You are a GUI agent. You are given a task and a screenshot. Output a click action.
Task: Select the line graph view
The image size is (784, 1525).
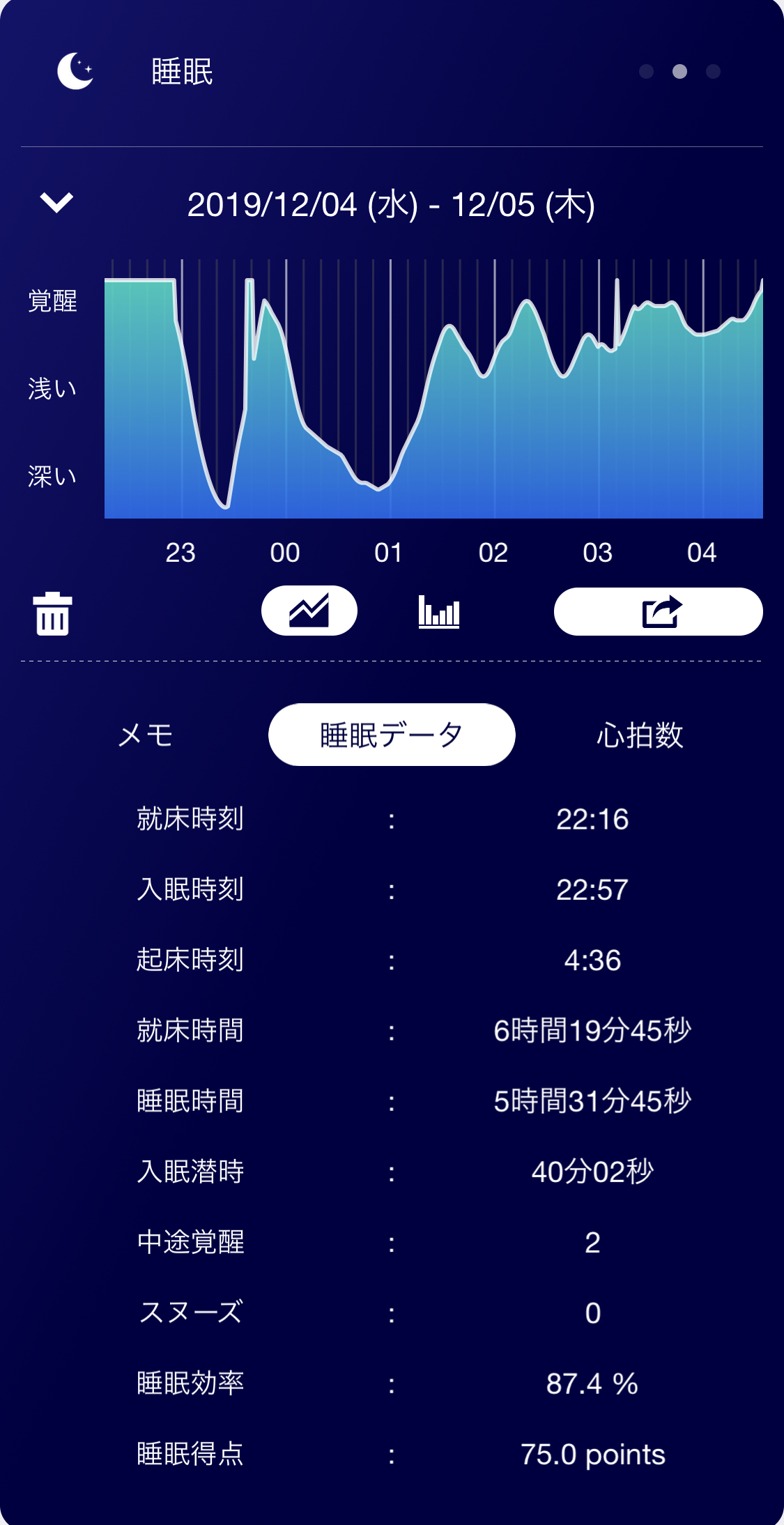pos(309,611)
